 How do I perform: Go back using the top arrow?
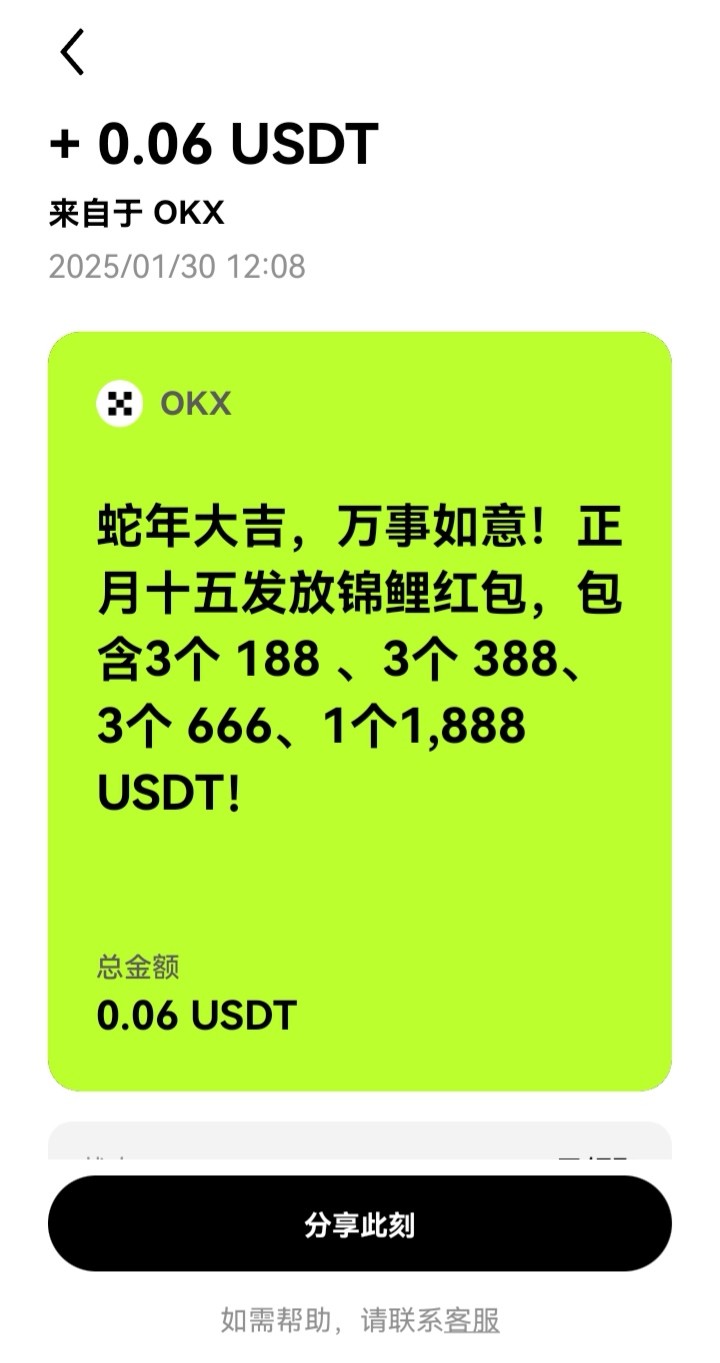pyautogui.click(x=72, y=52)
